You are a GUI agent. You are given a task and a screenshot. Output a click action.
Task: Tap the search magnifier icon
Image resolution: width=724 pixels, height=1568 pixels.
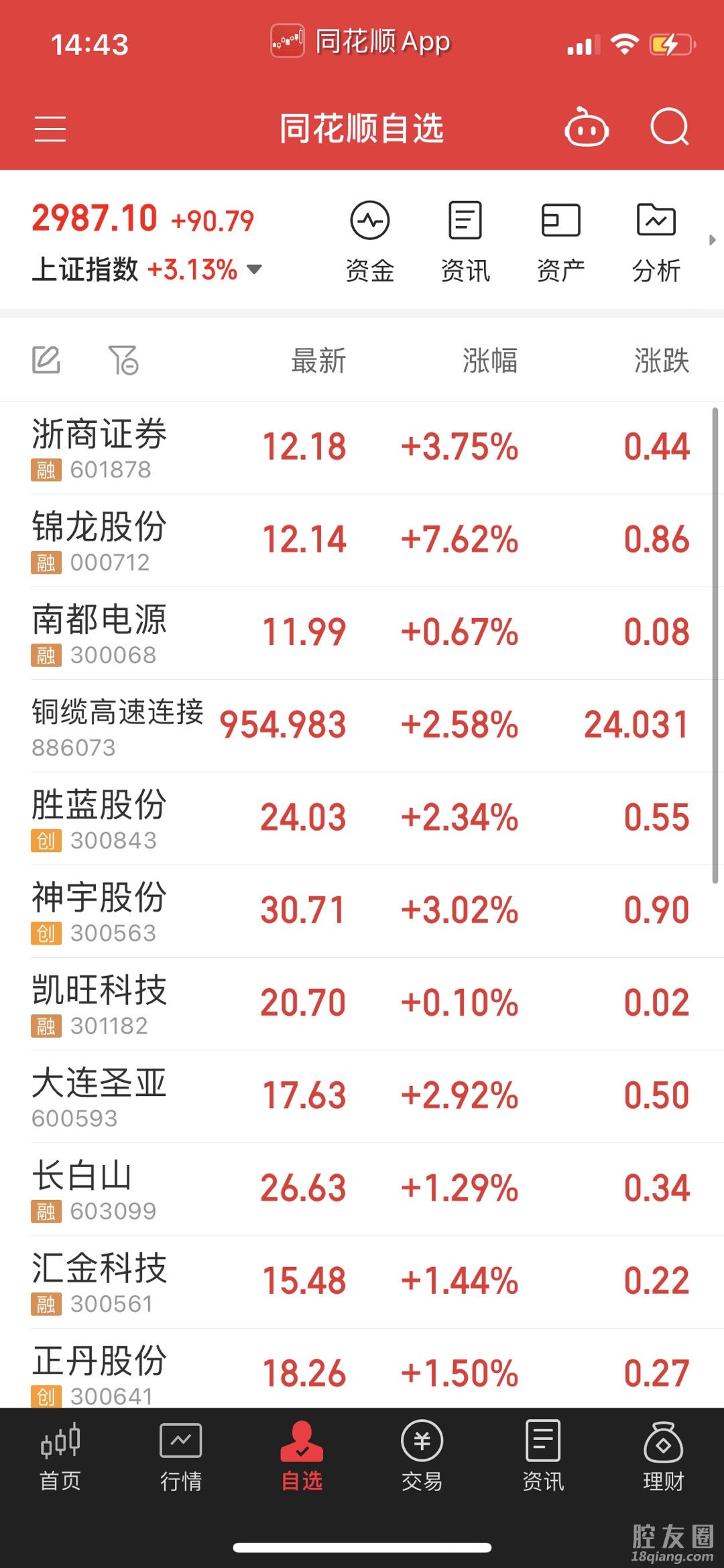[670, 127]
